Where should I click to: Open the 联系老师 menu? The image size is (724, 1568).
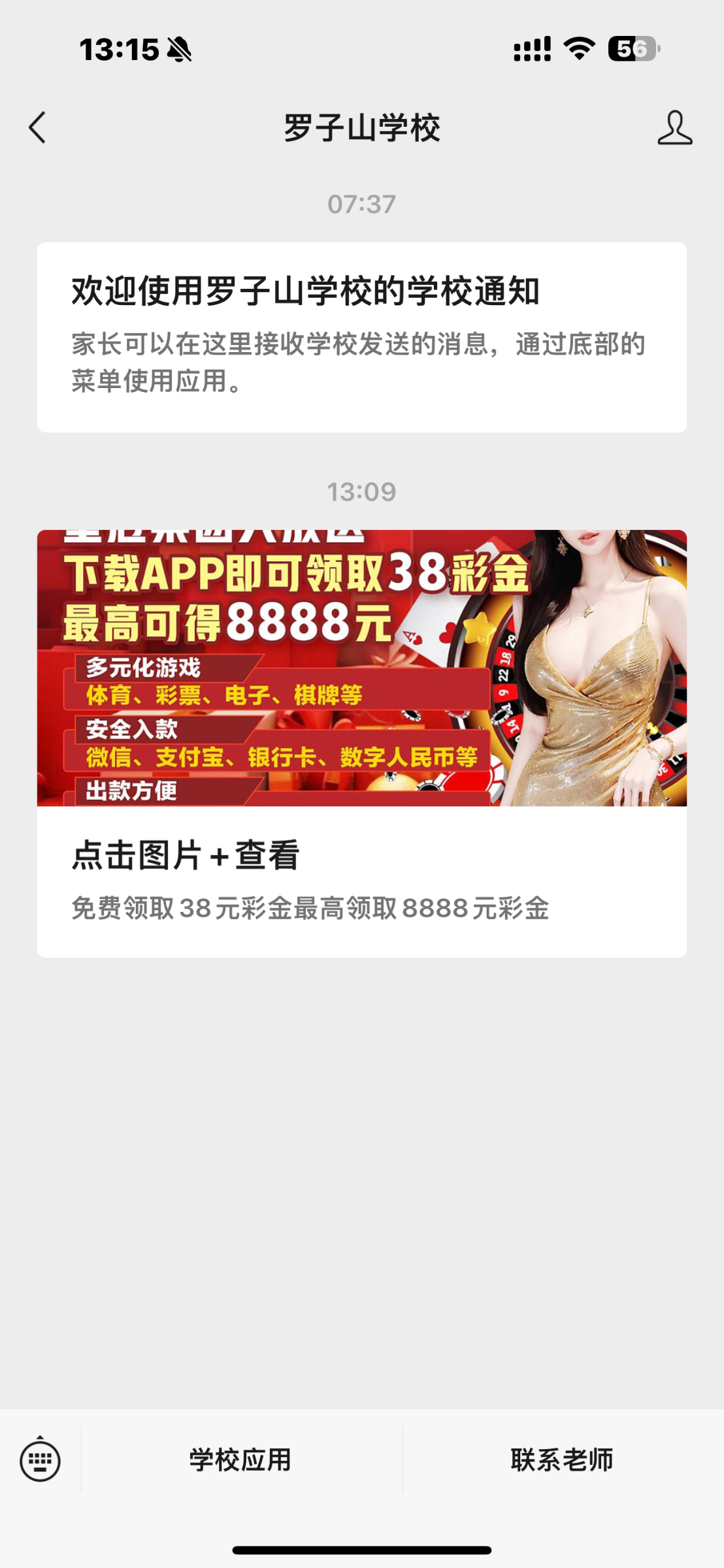tap(562, 1460)
